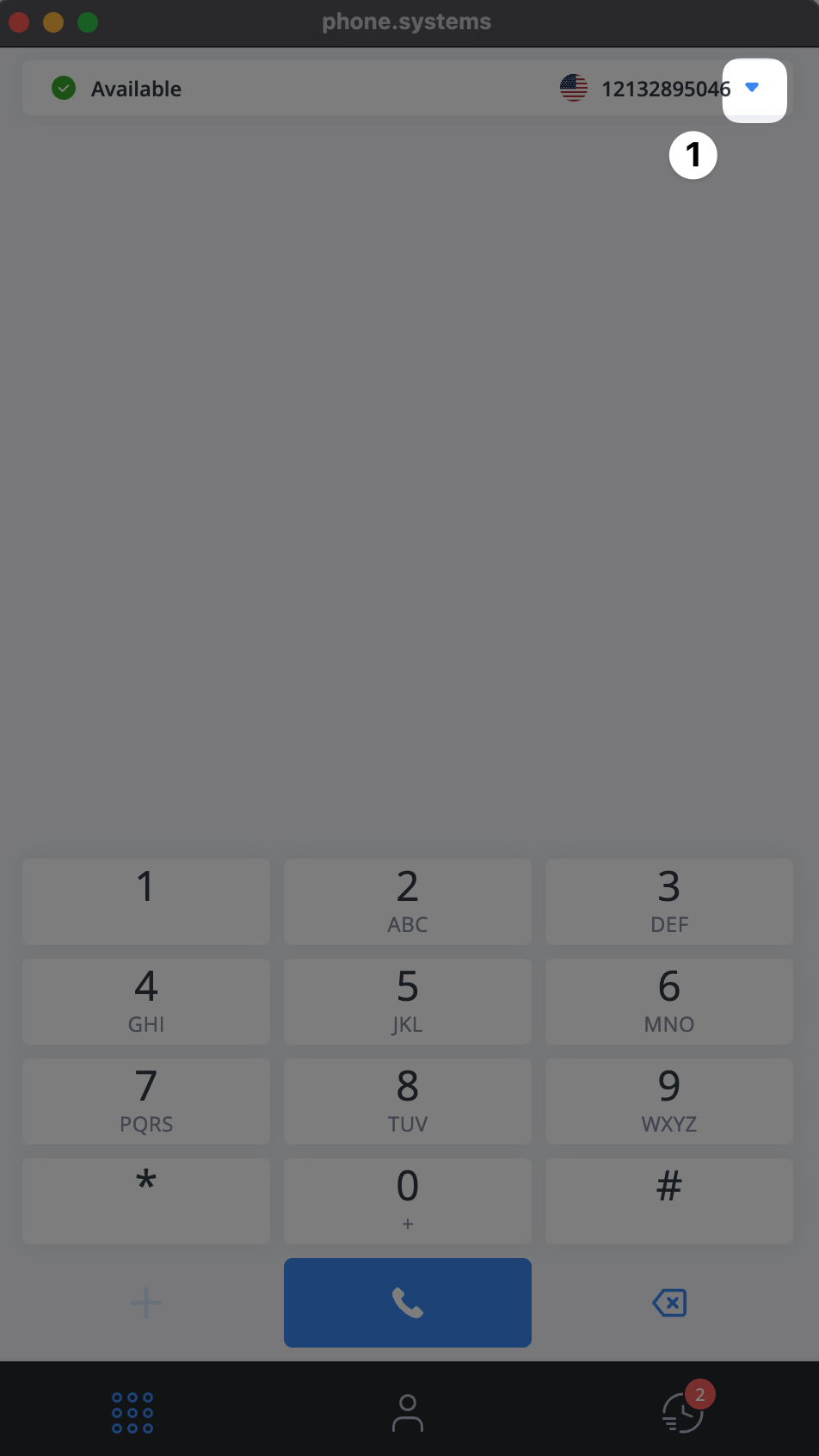819x1456 pixels.
Task: Tap the 0 plus key
Action: point(408,1201)
